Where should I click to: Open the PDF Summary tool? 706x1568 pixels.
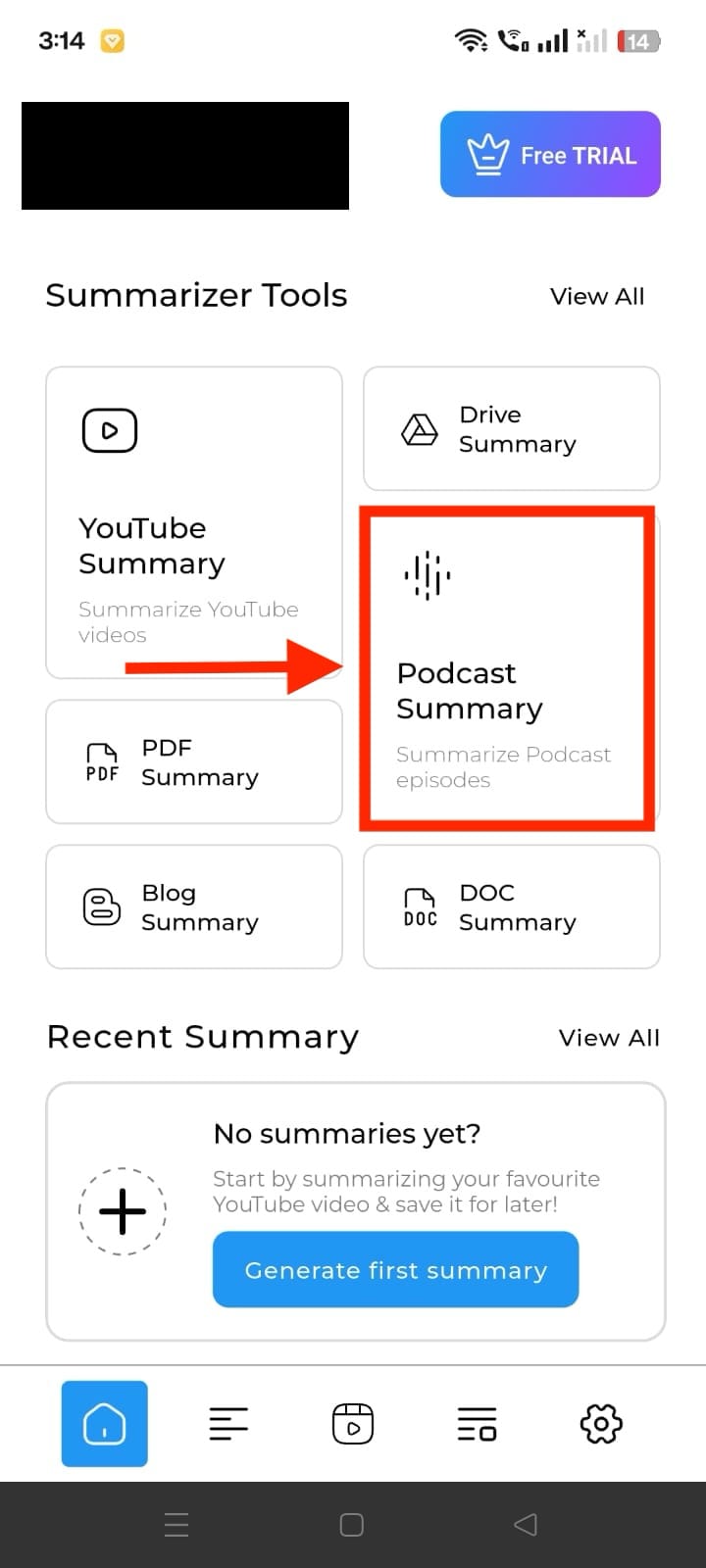click(193, 762)
